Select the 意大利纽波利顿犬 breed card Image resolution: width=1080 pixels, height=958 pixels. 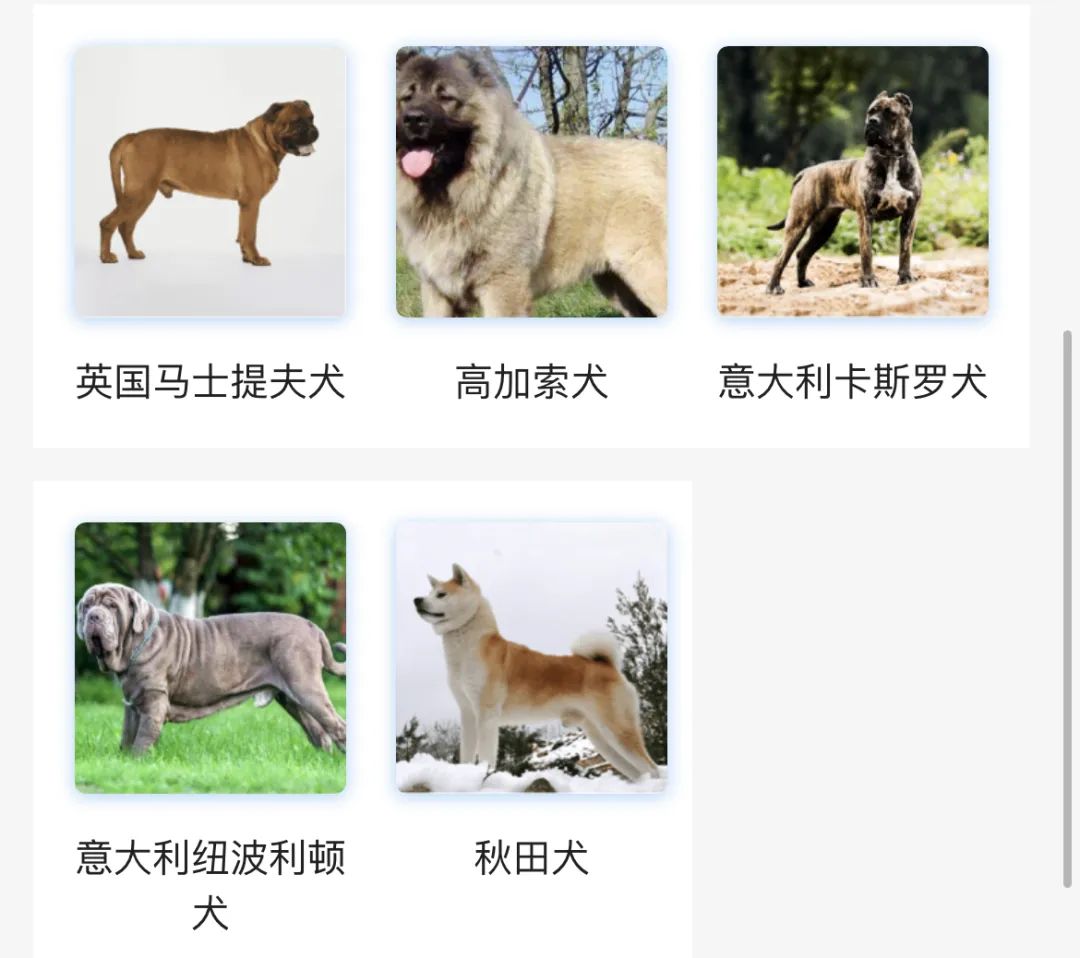(x=210, y=658)
